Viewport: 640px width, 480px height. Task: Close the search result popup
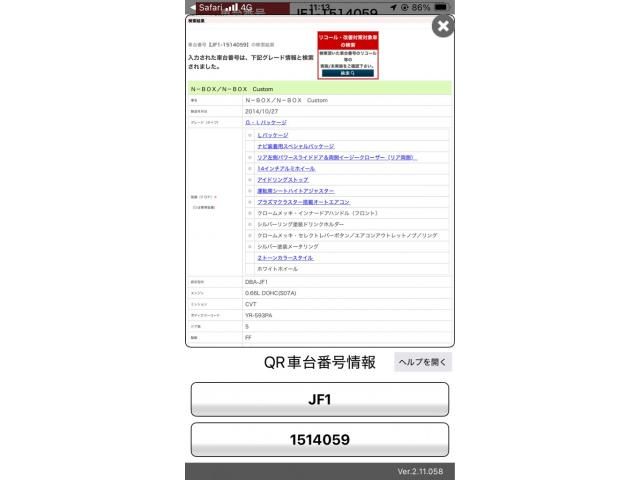point(442,27)
